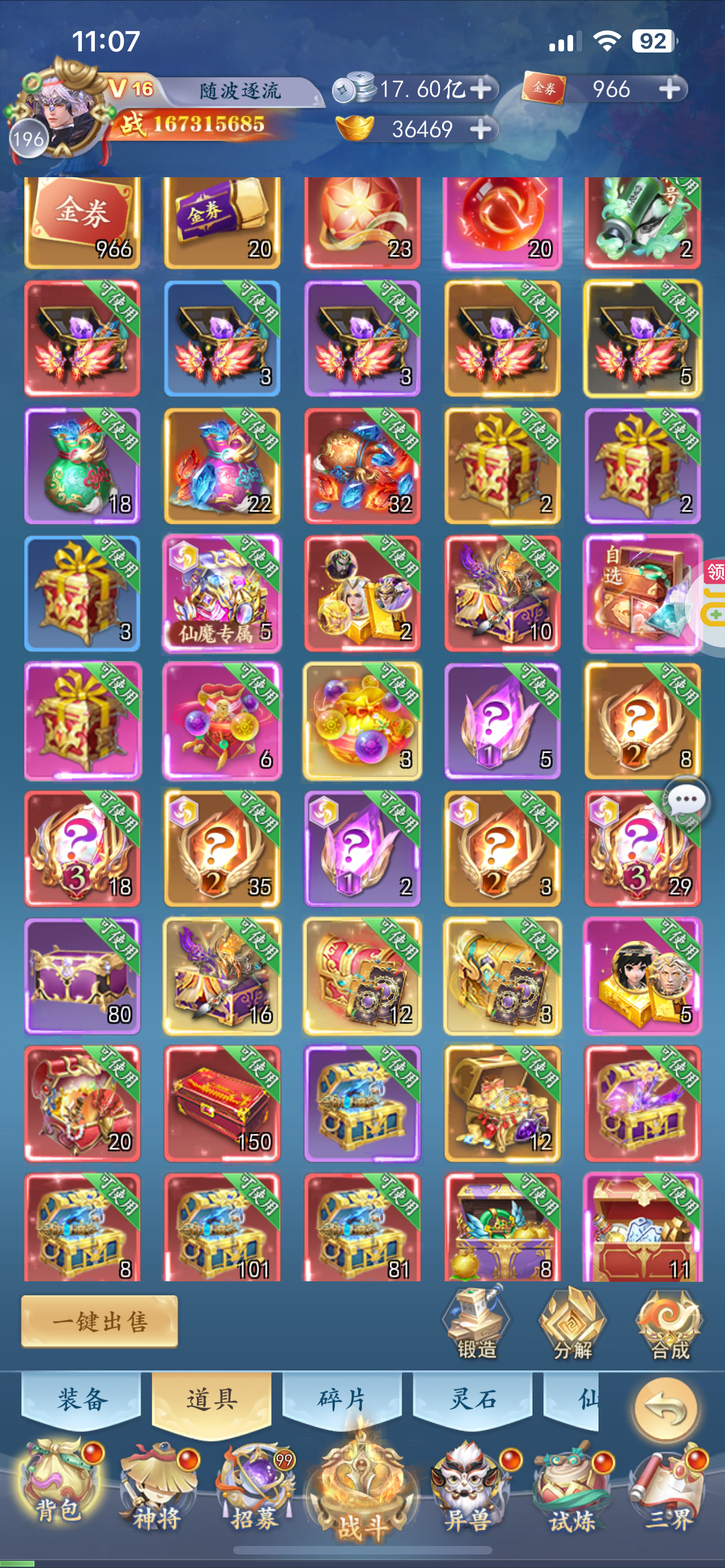Add more silver coins next to 17.60亿

pyautogui.click(x=482, y=90)
